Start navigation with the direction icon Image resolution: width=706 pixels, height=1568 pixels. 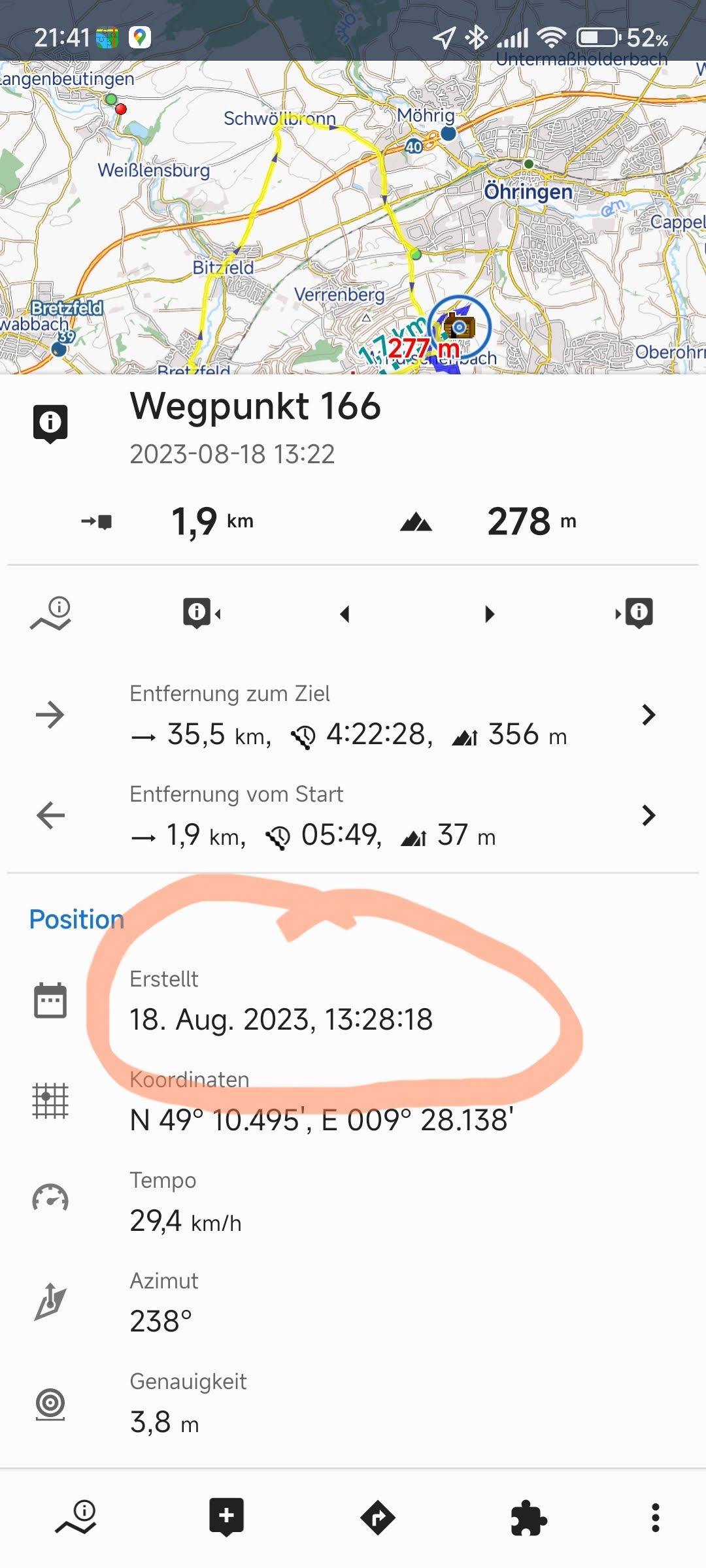point(377,1517)
